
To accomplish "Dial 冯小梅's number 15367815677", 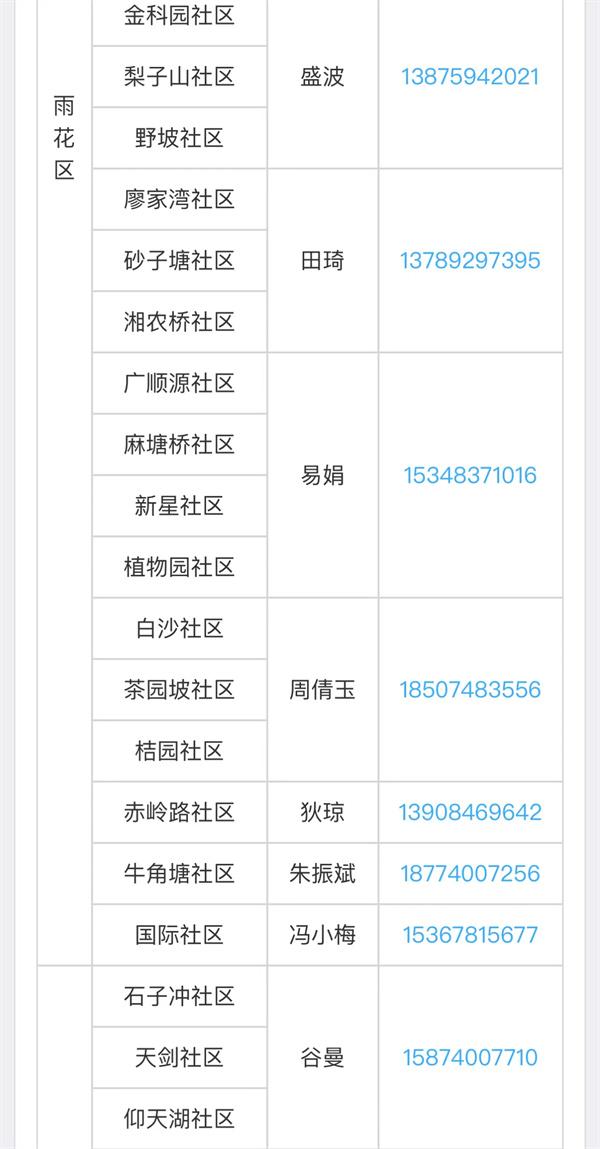I will [x=470, y=935].
